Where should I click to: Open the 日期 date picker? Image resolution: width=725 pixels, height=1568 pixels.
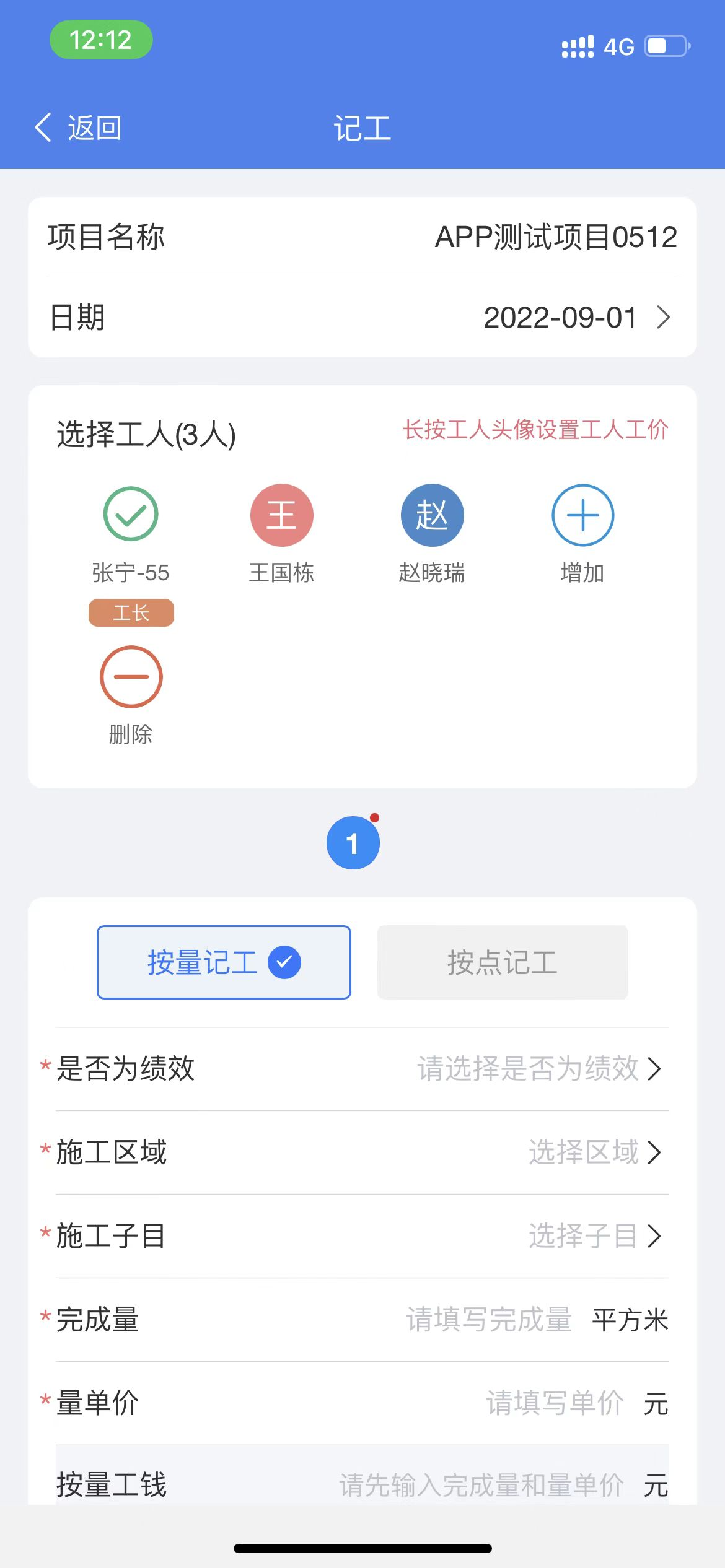point(362,318)
